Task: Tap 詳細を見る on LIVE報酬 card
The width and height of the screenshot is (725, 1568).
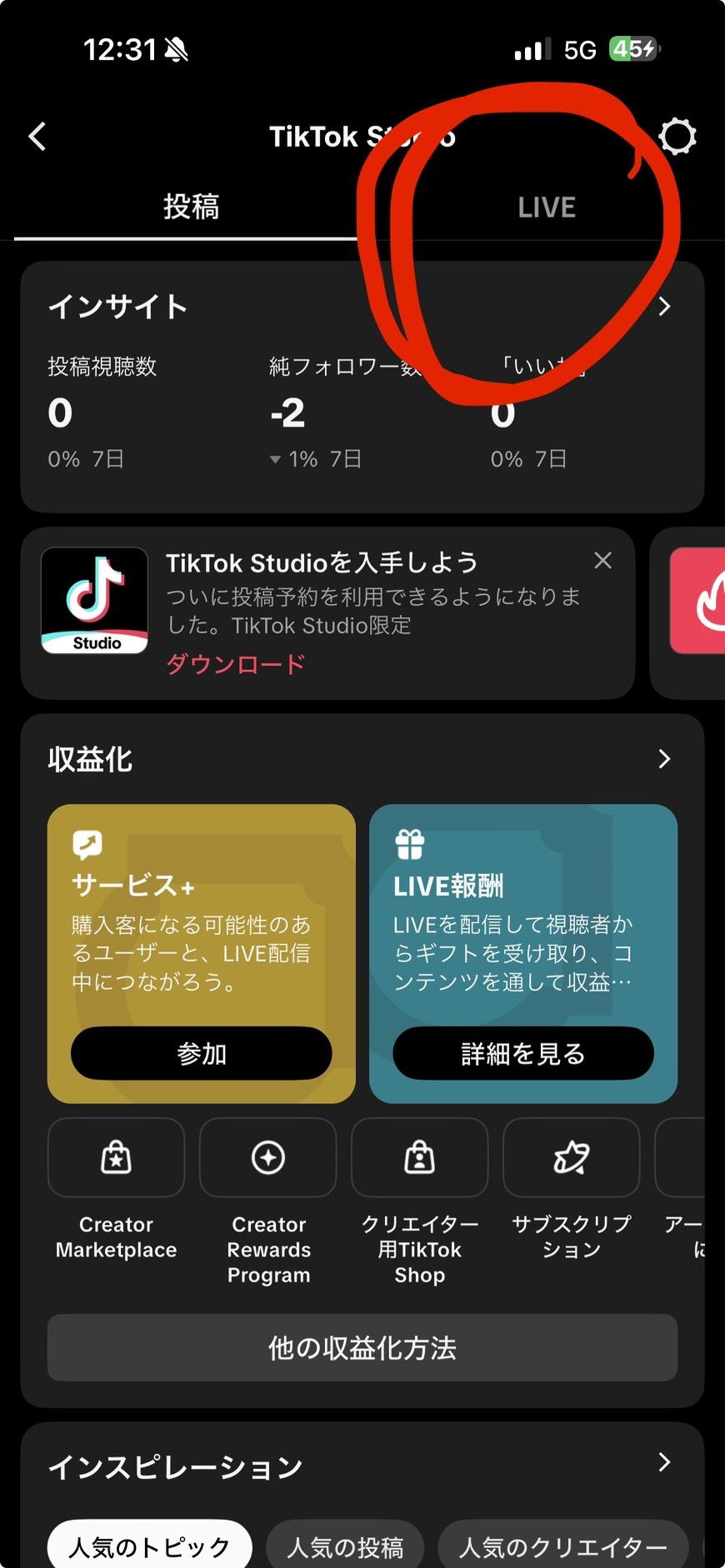Action: coord(522,1054)
